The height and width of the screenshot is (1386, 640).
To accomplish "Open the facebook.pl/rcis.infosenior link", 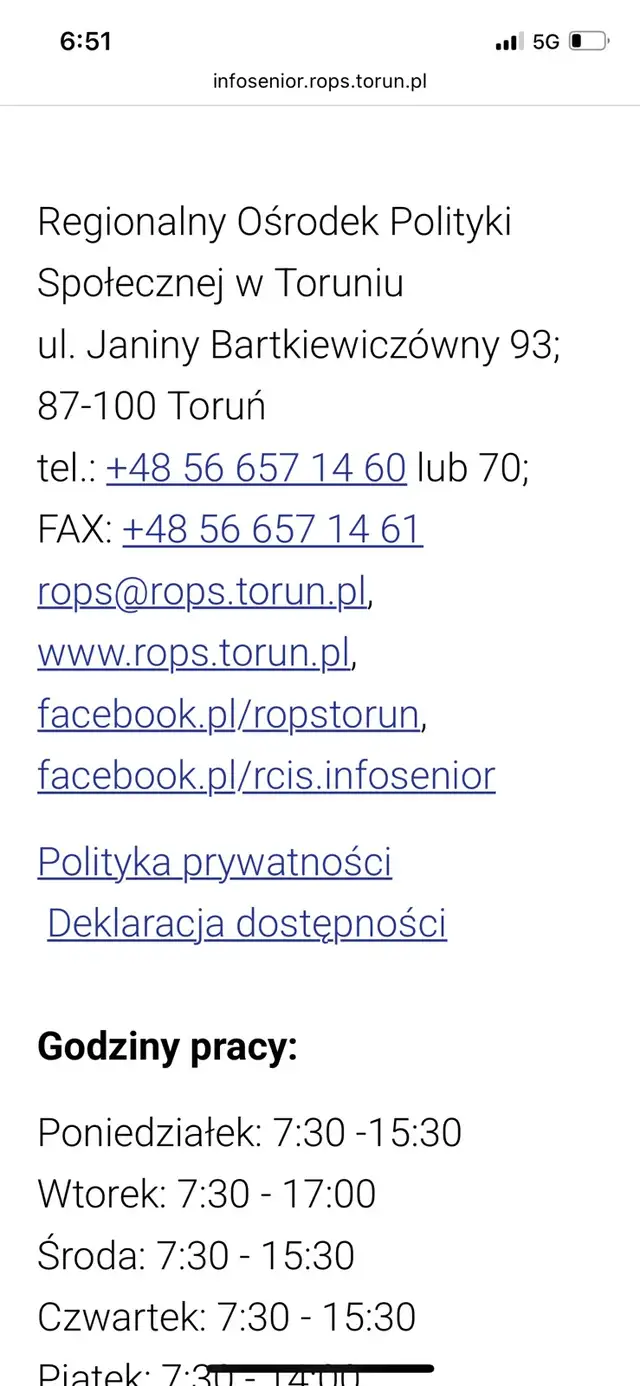I will point(266,775).
